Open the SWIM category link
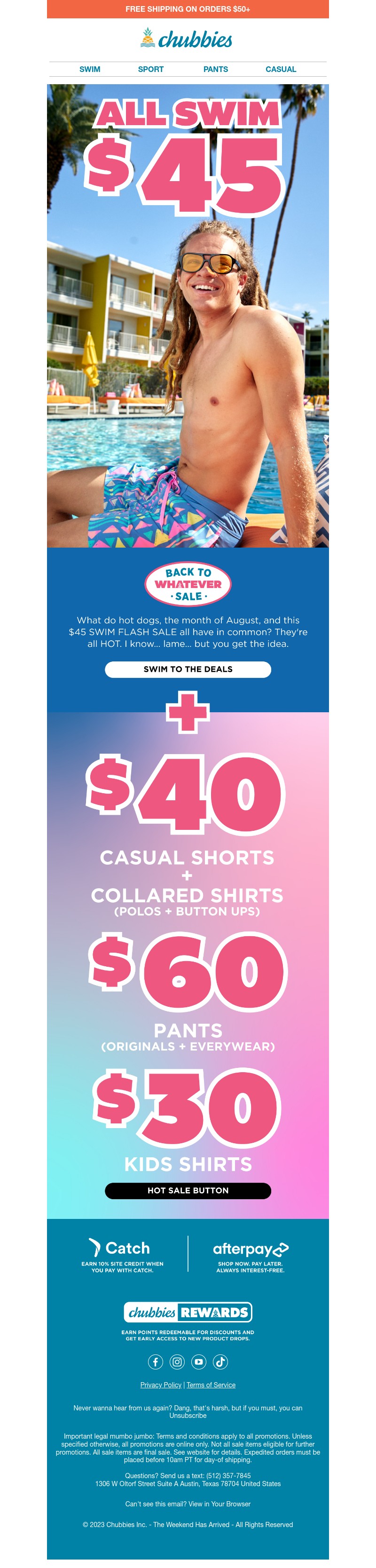Image resolution: width=376 pixels, height=1568 pixels. click(x=89, y=70)
